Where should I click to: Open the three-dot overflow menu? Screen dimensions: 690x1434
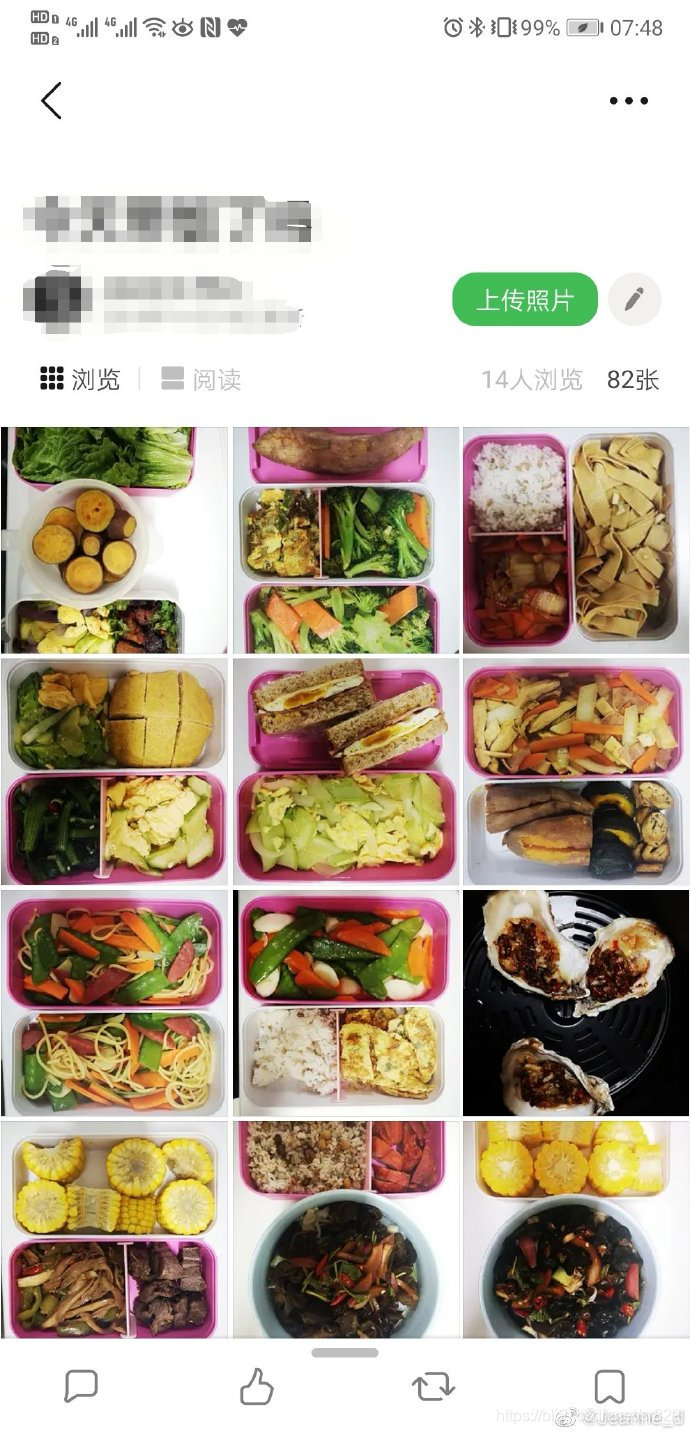pos(628,100)
